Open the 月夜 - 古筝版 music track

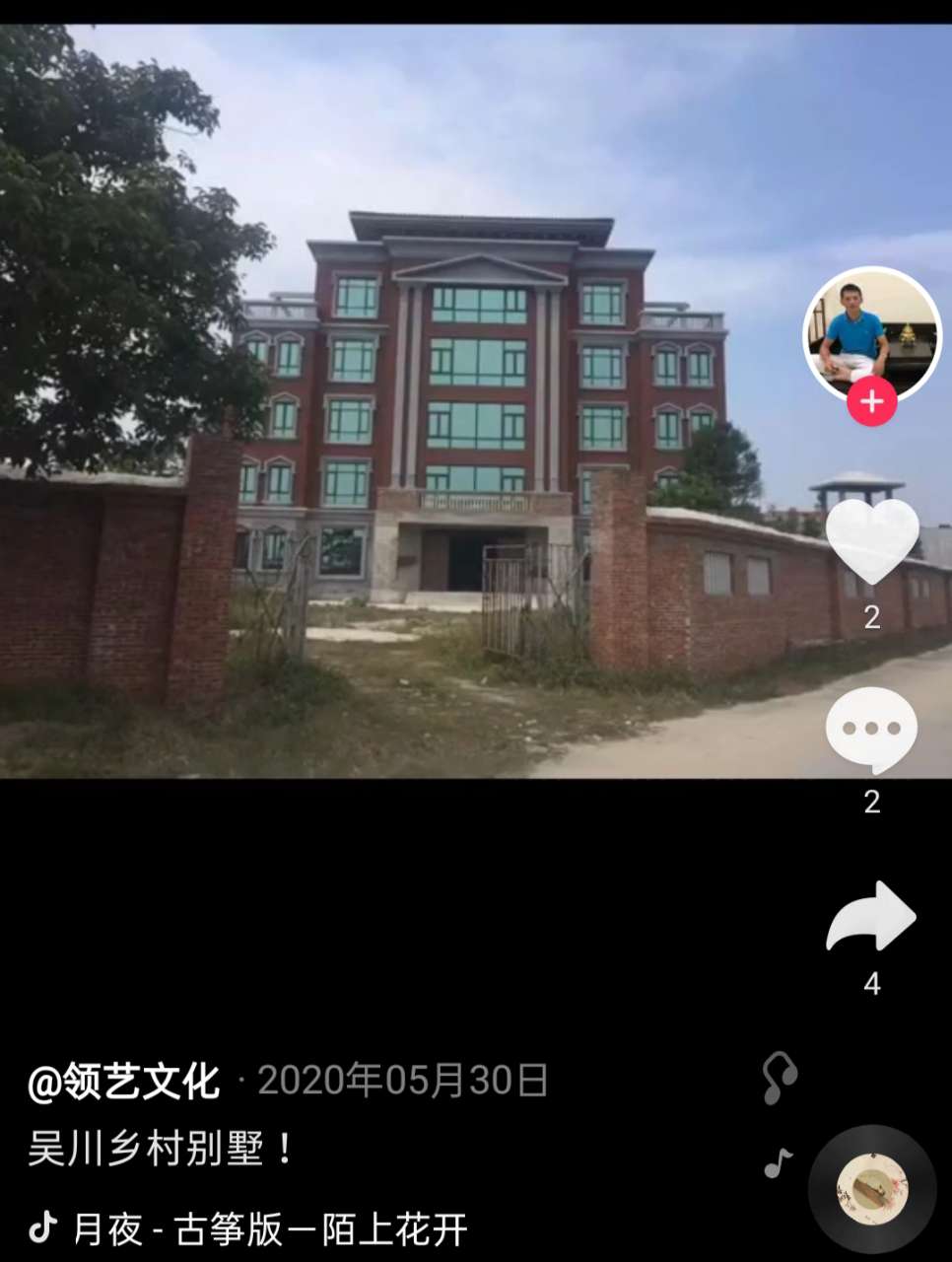pos(268,1229)
